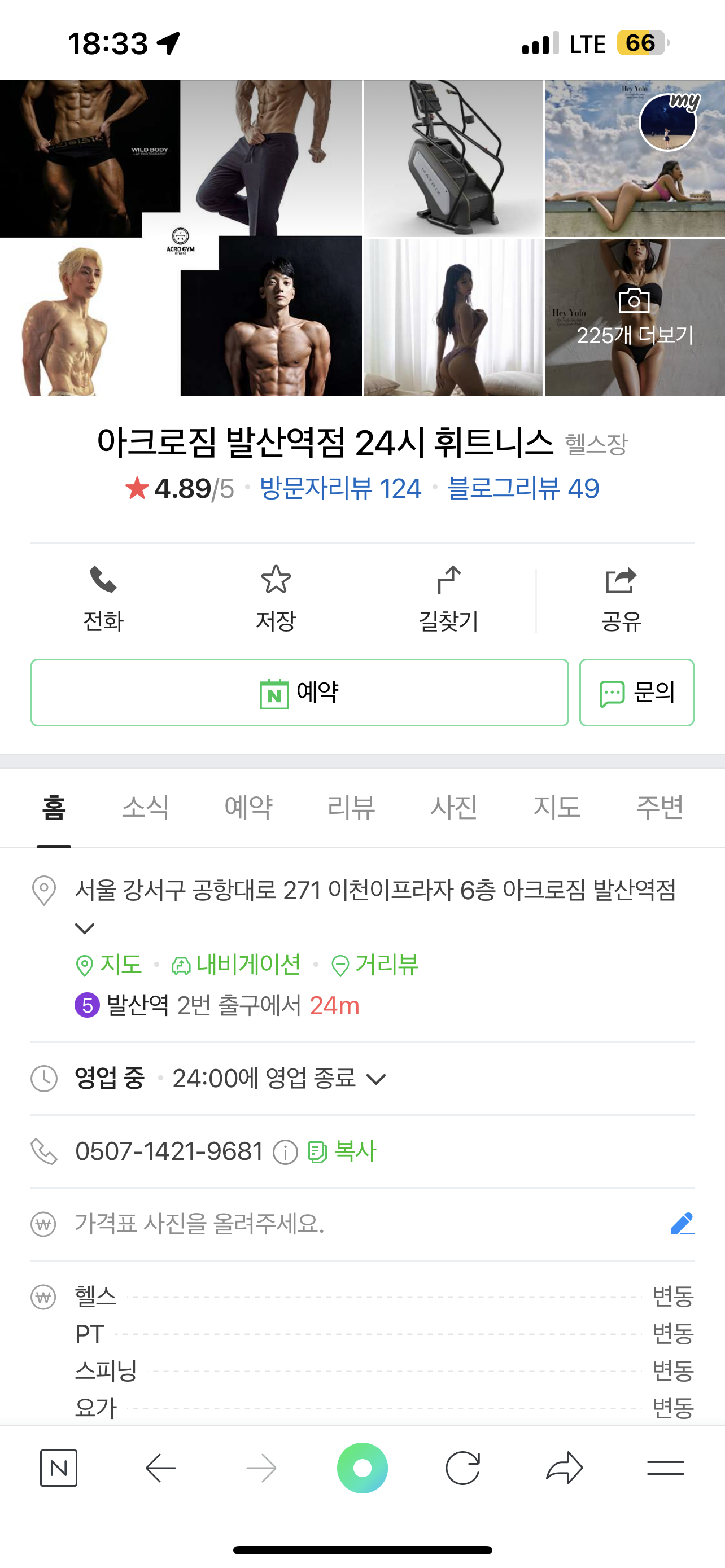
Task: Open 방문자리뷰 124 reviews
Action: click(340, 488)
